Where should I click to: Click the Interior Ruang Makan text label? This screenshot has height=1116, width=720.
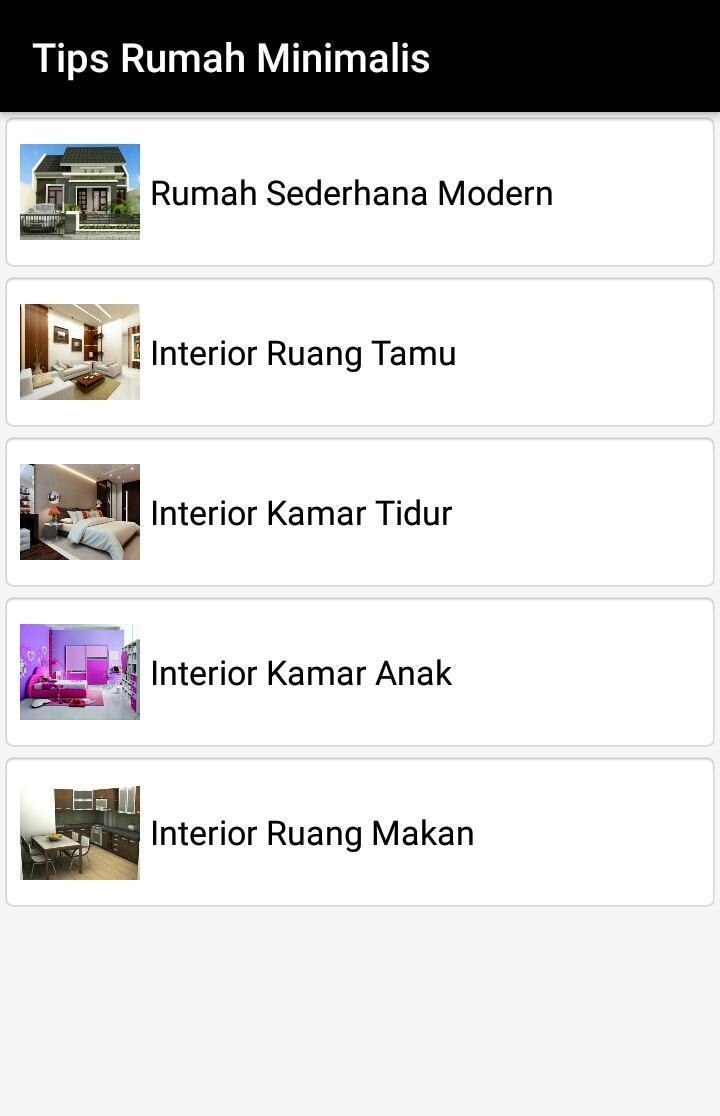[311, 832]
